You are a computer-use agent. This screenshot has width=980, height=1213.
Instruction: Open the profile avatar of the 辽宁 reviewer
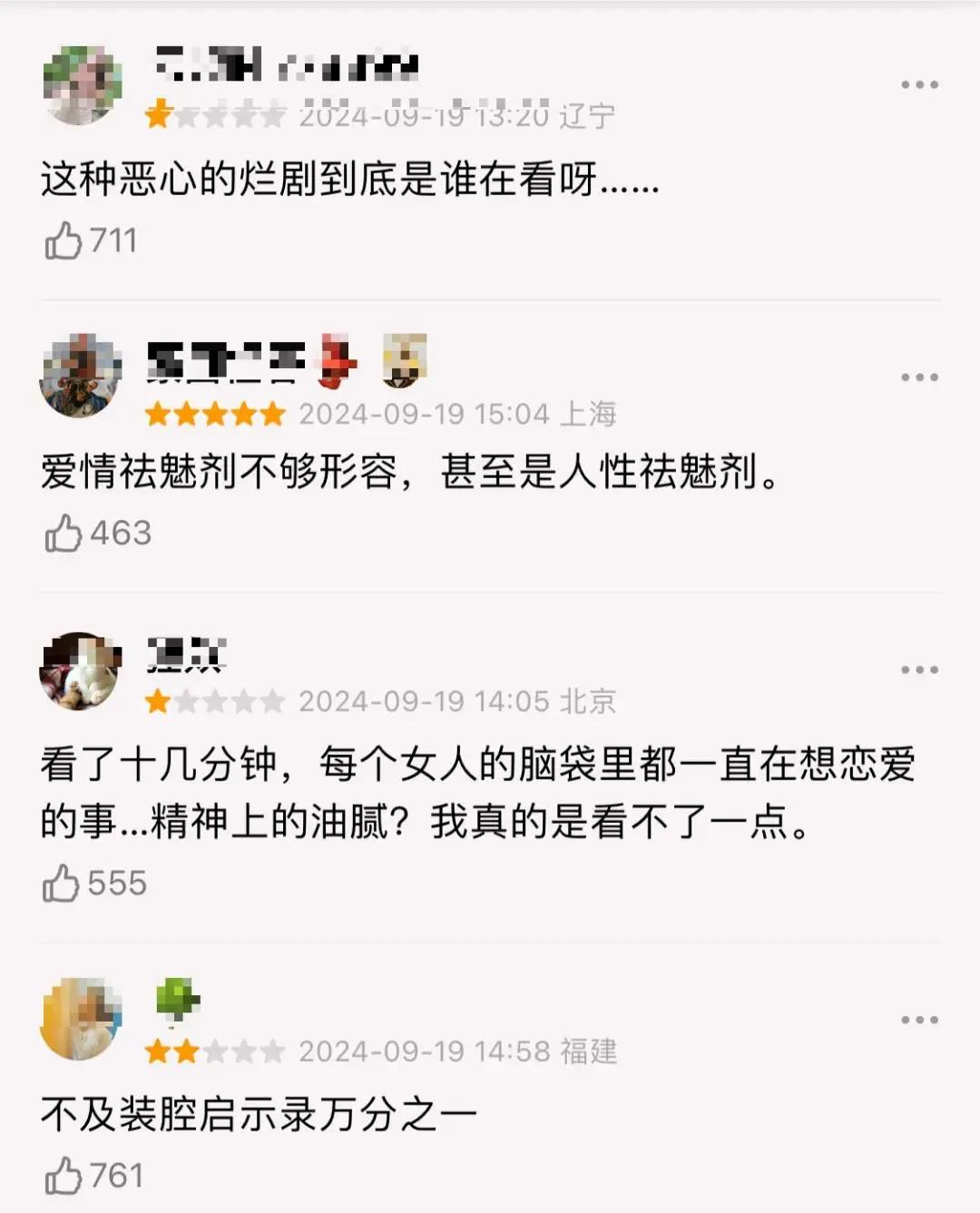[x=82, y=84]
